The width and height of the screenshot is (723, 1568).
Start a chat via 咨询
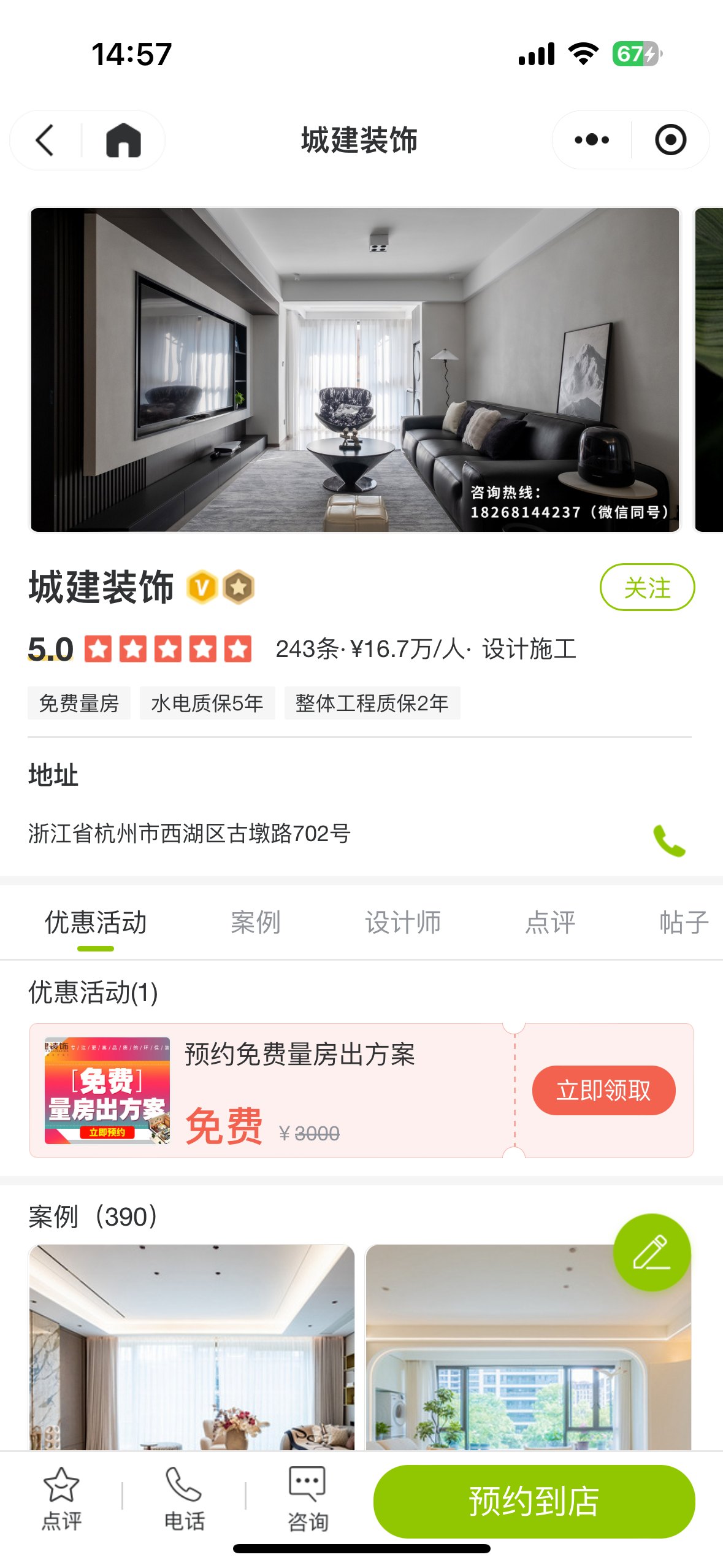click(x=307, y=1498)
